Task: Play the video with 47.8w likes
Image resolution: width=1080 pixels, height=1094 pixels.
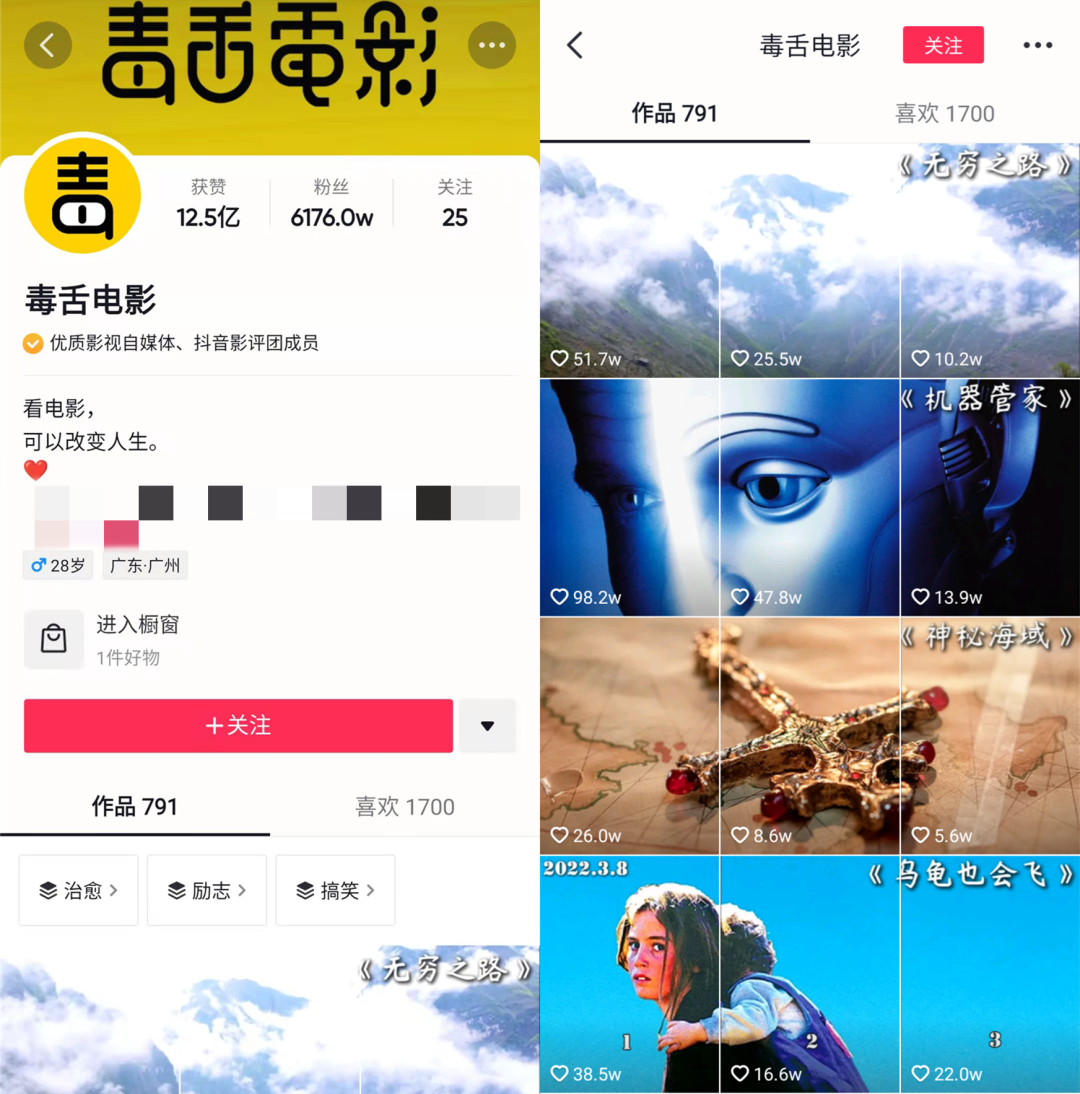Action: (810, 497)
